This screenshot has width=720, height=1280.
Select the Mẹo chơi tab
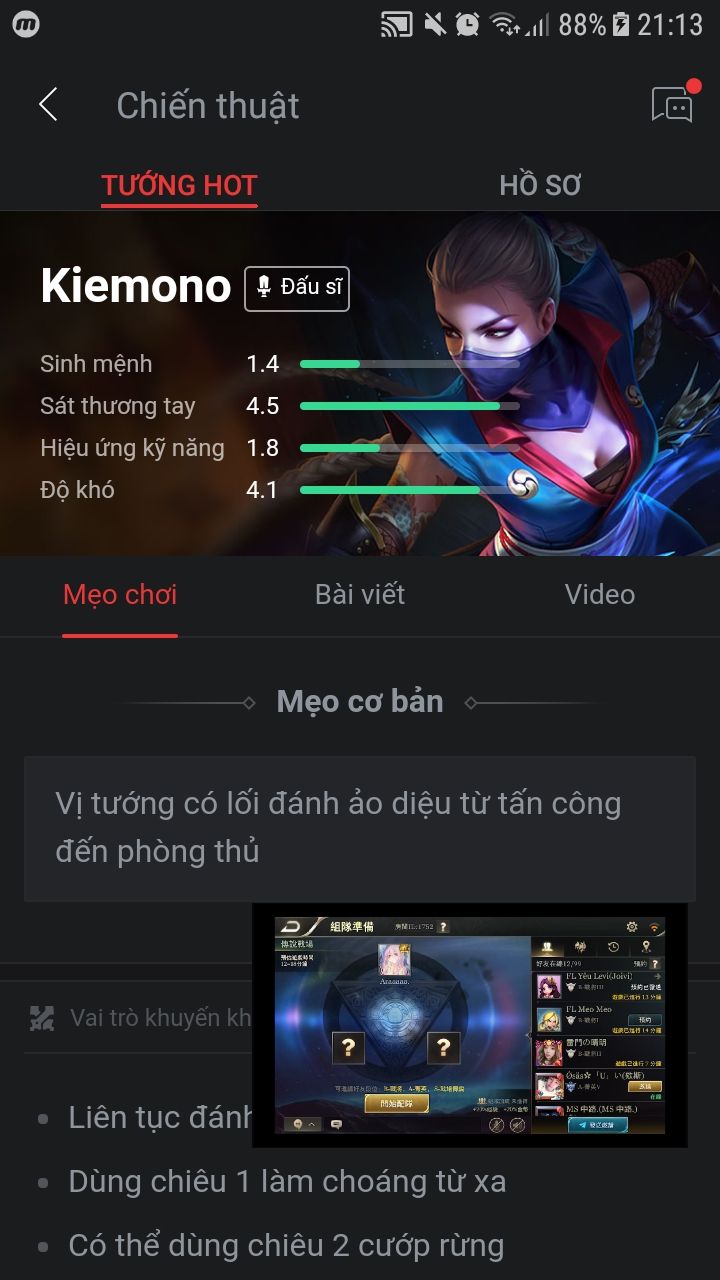[120, 594]
